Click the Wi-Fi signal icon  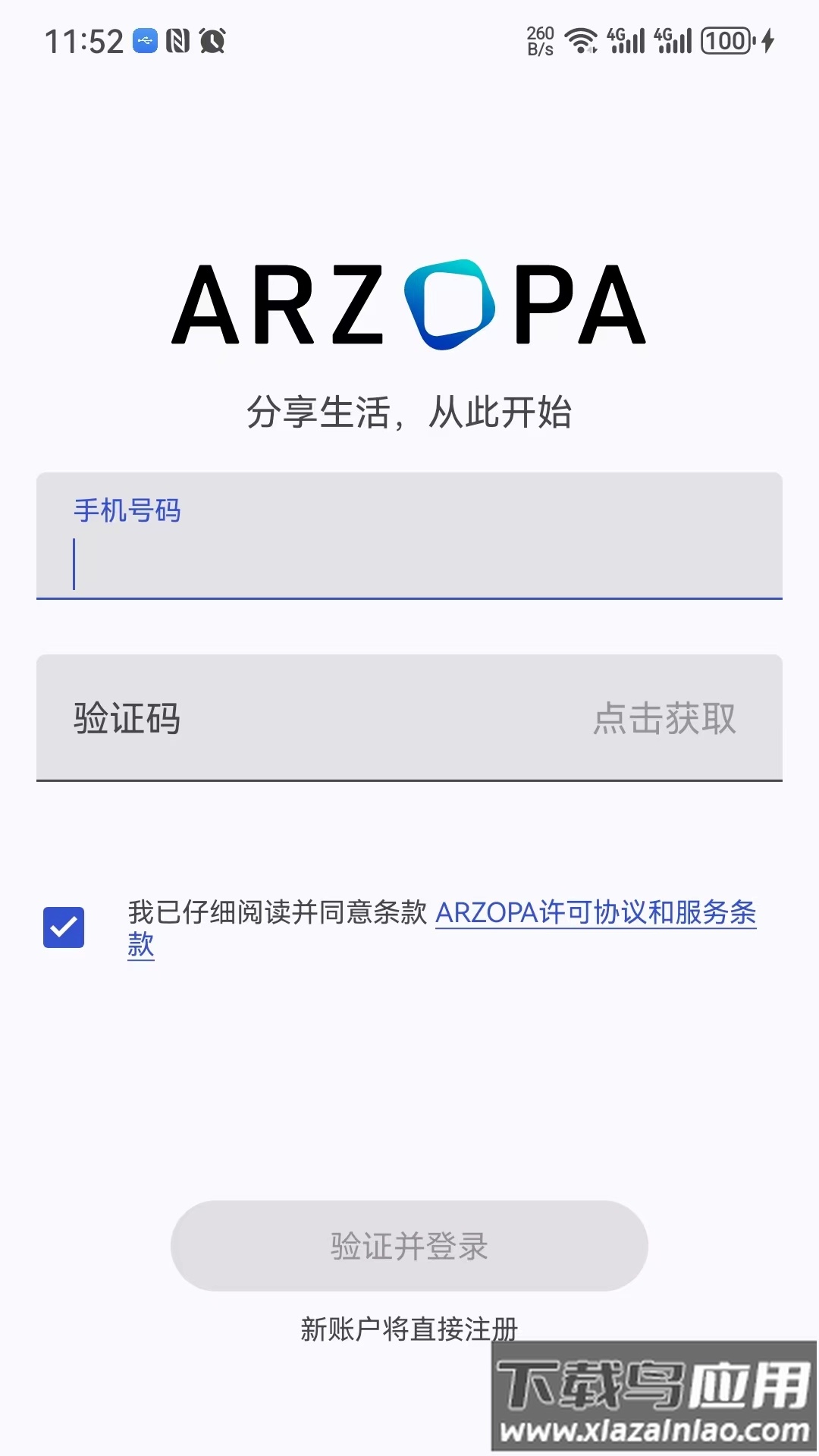point(581,42)
